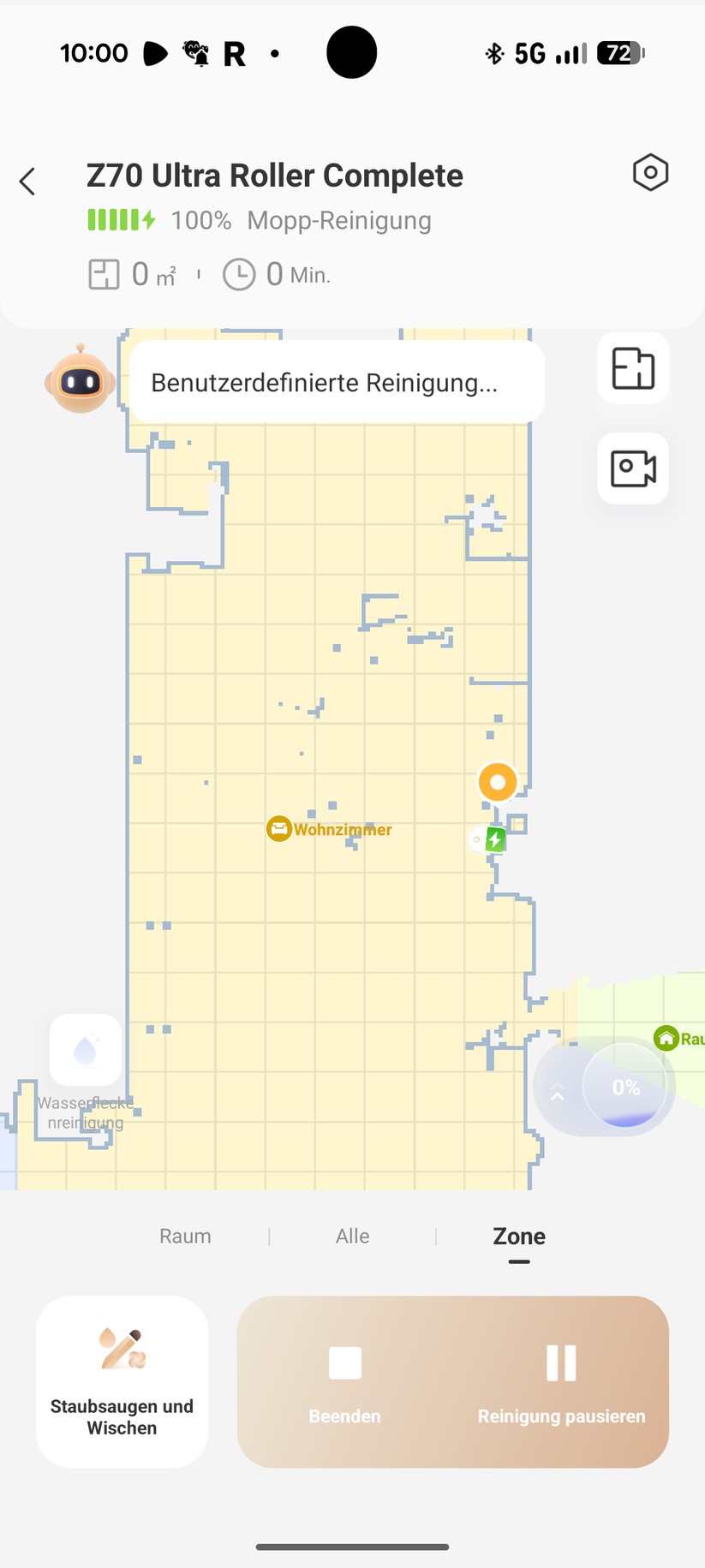Go back with the top-left arrow
Image resolution: width=705 pixels, height=1568 pixels.
coord(27,182)
